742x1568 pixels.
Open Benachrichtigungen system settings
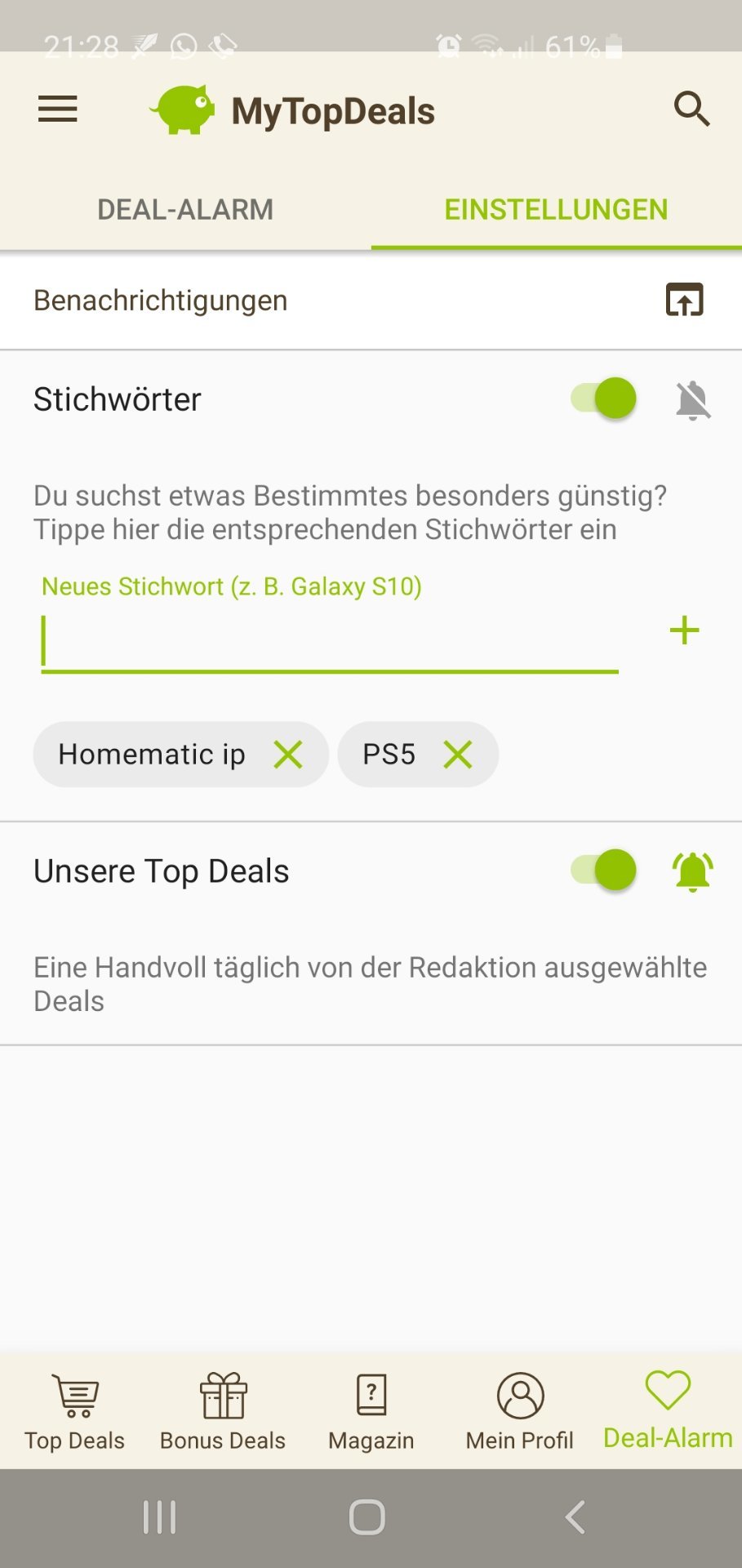pos(684,300)
